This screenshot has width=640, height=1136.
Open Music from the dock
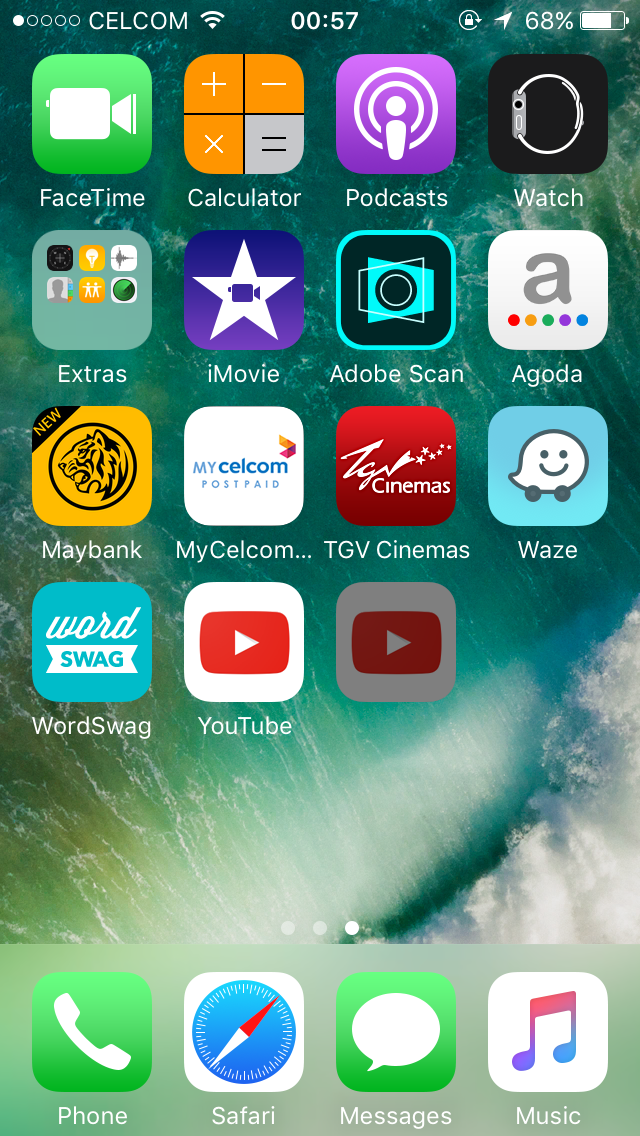[548, 1032]
